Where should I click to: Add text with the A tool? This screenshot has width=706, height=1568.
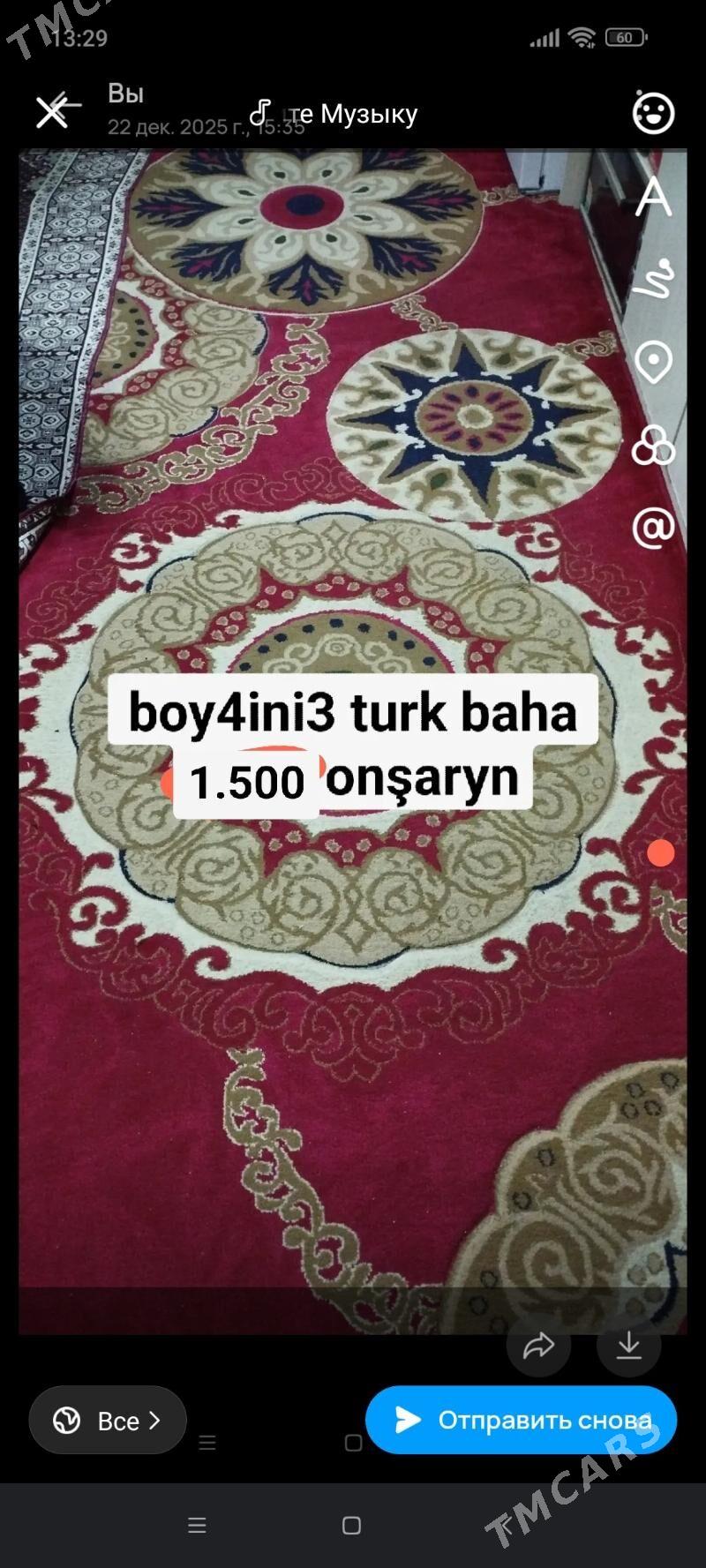coord(653,196)
